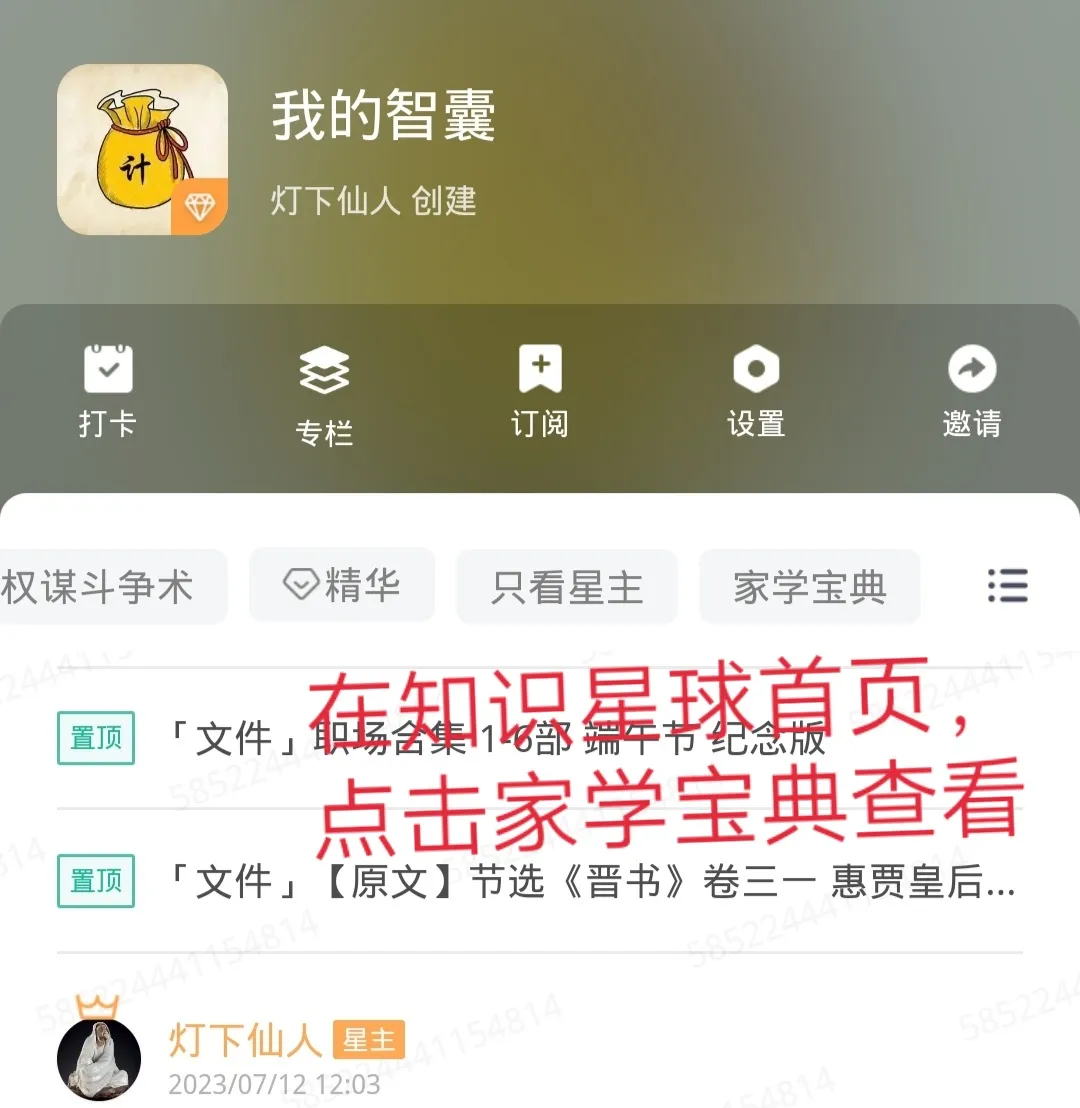Show only 只看星主 posts

point(567,587)
